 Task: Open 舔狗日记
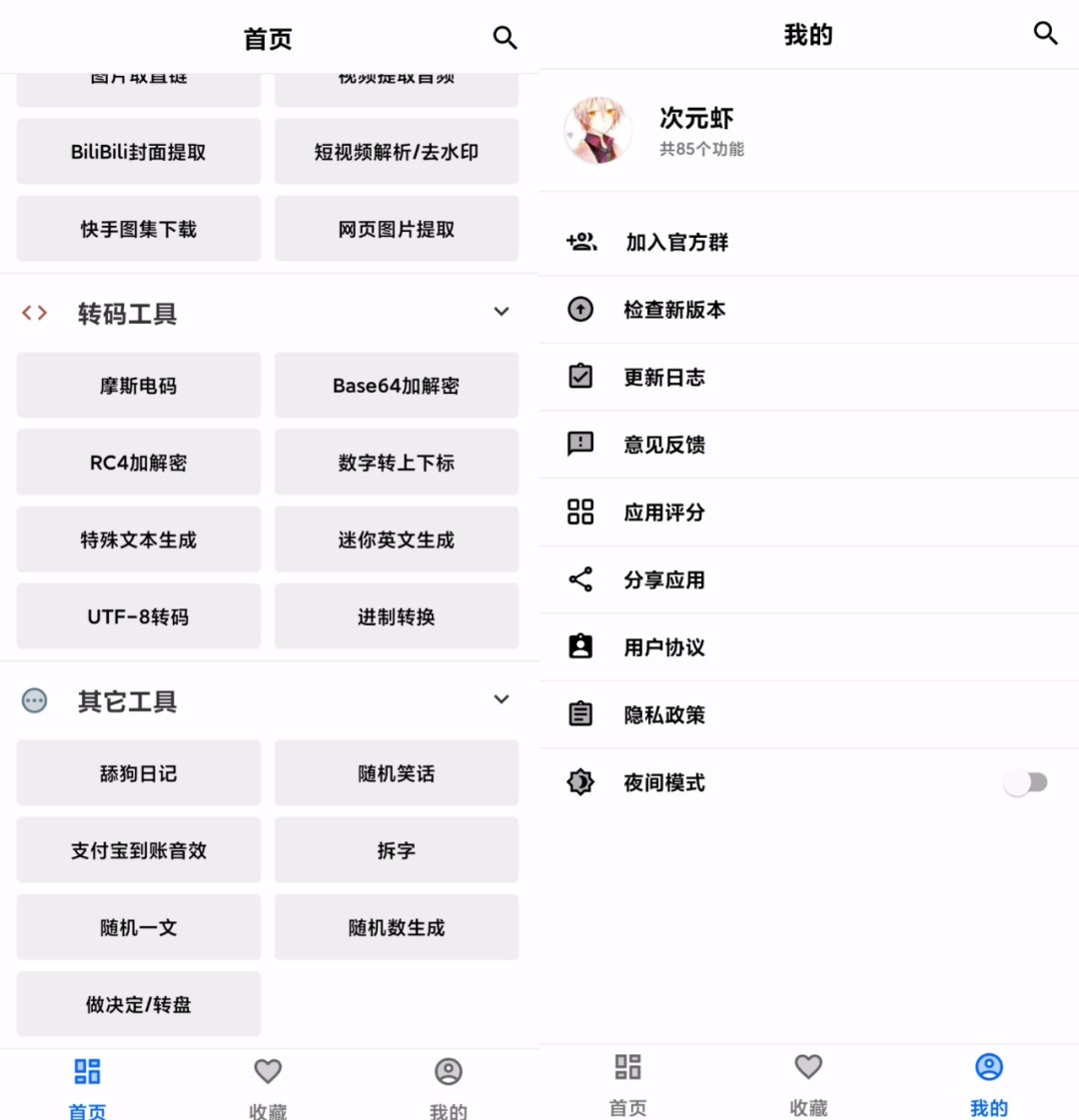pos(139,773)
